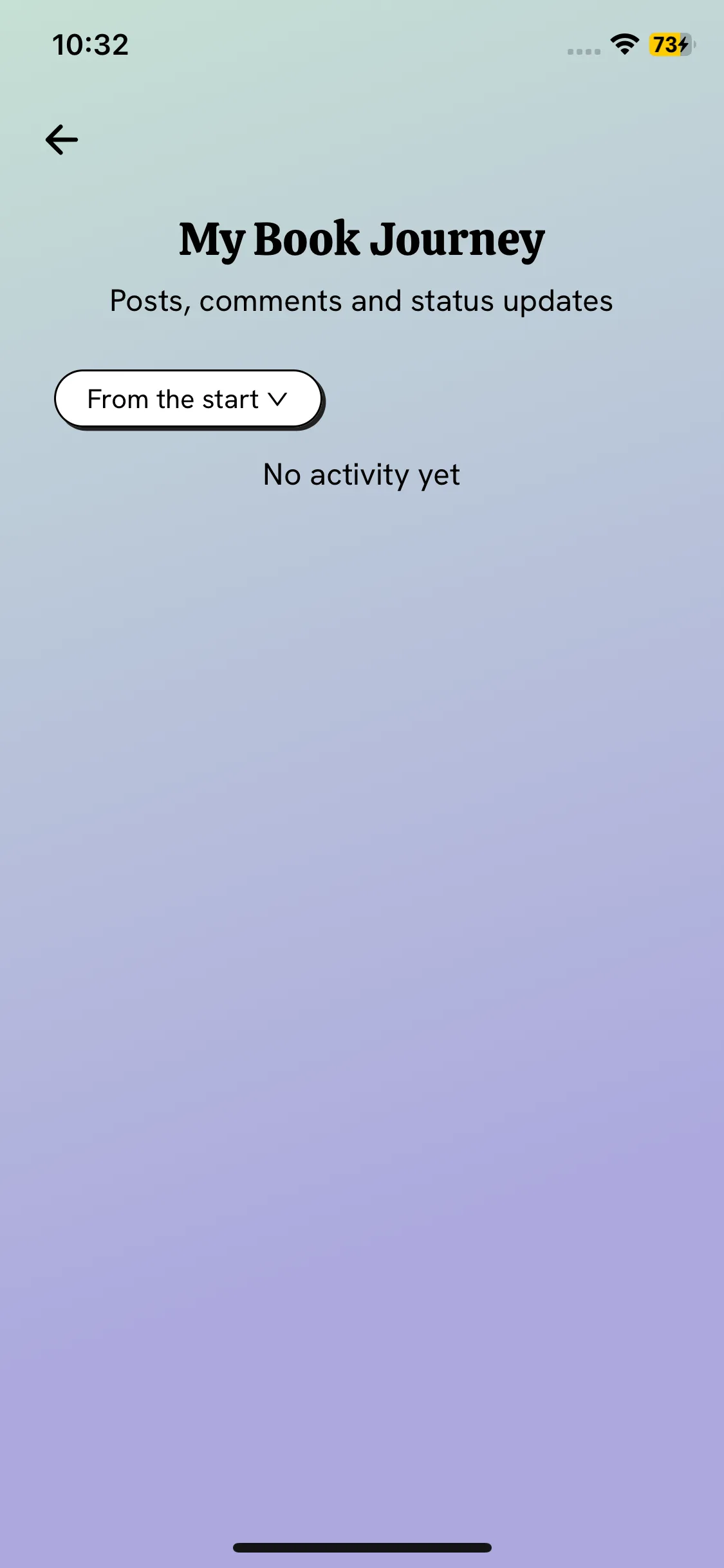724x1568 pixels.
Task: Navigate back using the arrow icon
Action: [61, 139]
